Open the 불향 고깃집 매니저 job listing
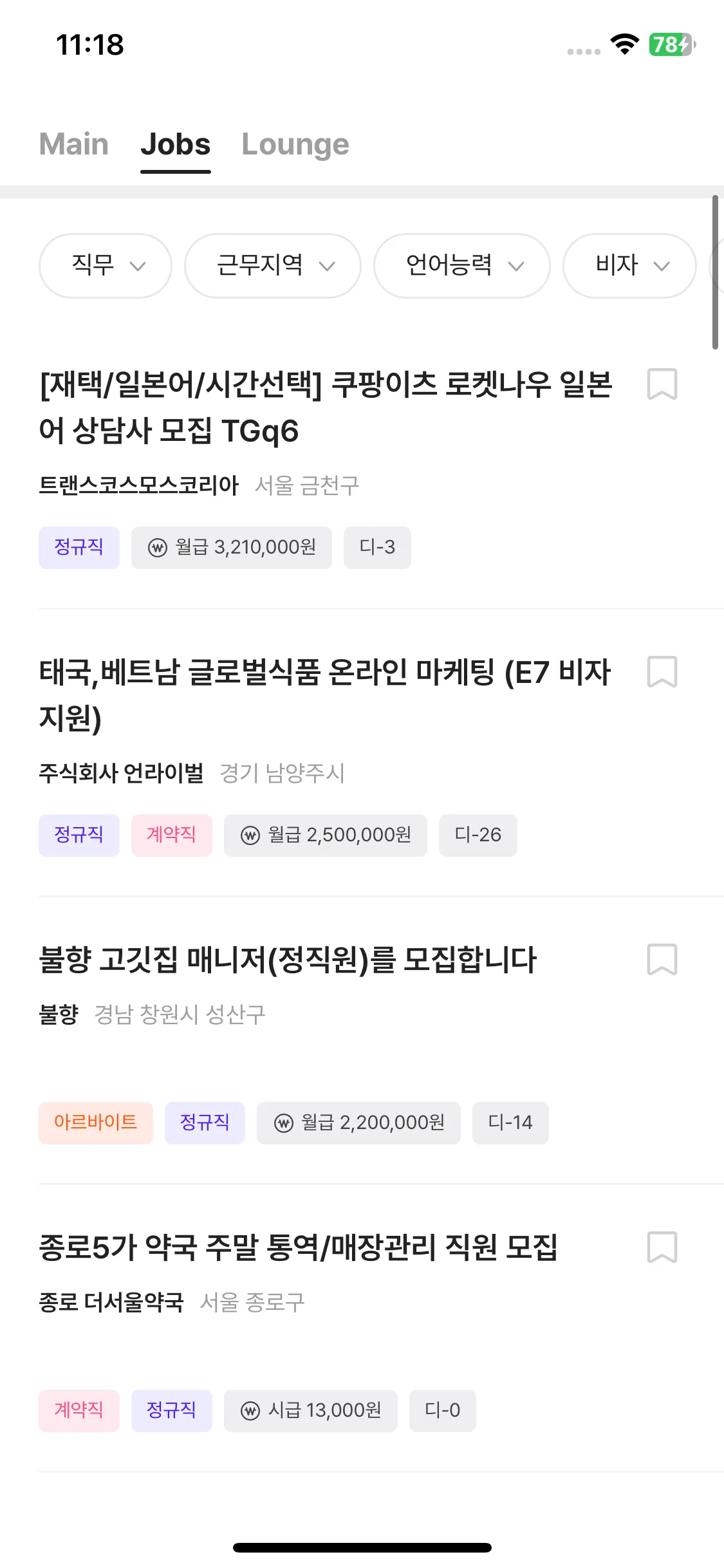 coord(288,960)
